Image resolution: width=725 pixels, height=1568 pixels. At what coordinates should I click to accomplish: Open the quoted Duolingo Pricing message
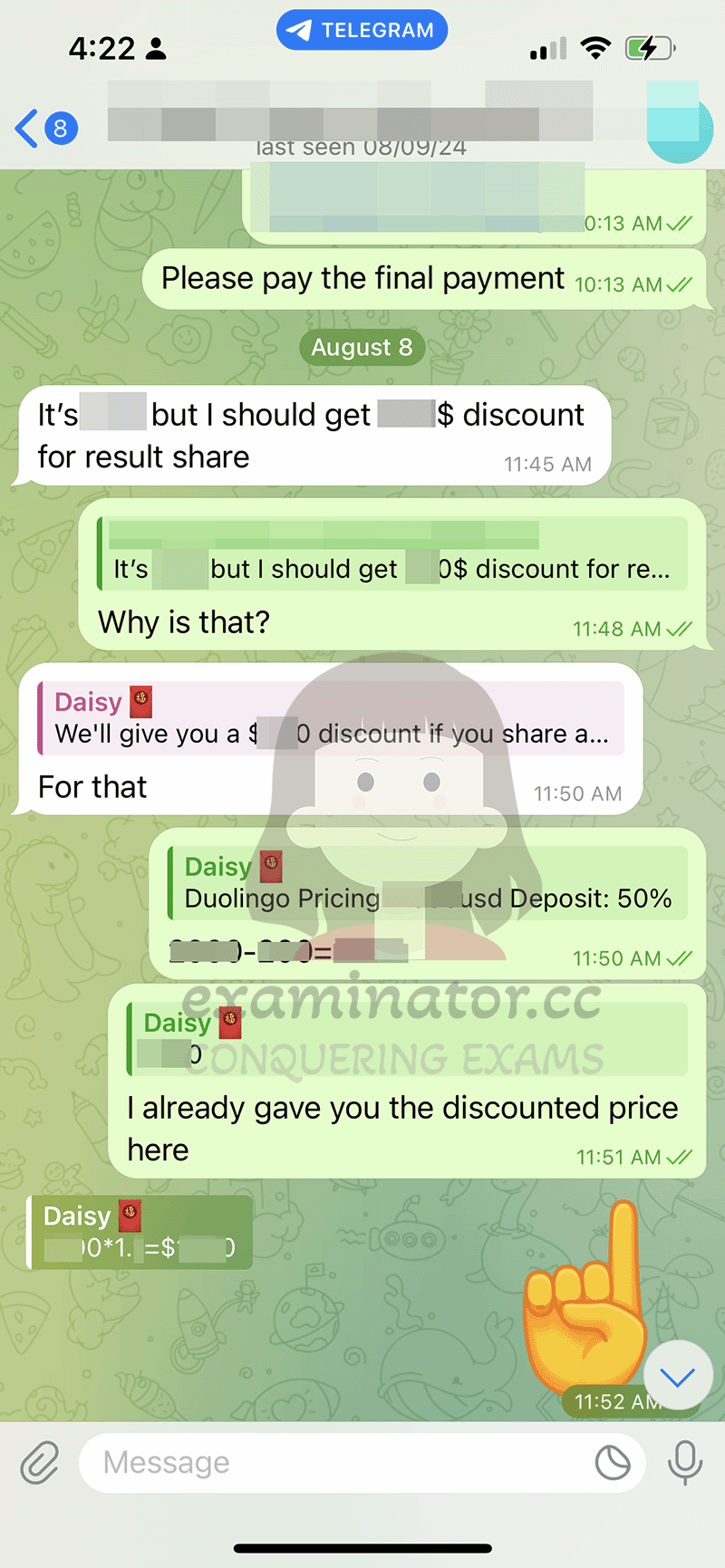coord(428,883)
